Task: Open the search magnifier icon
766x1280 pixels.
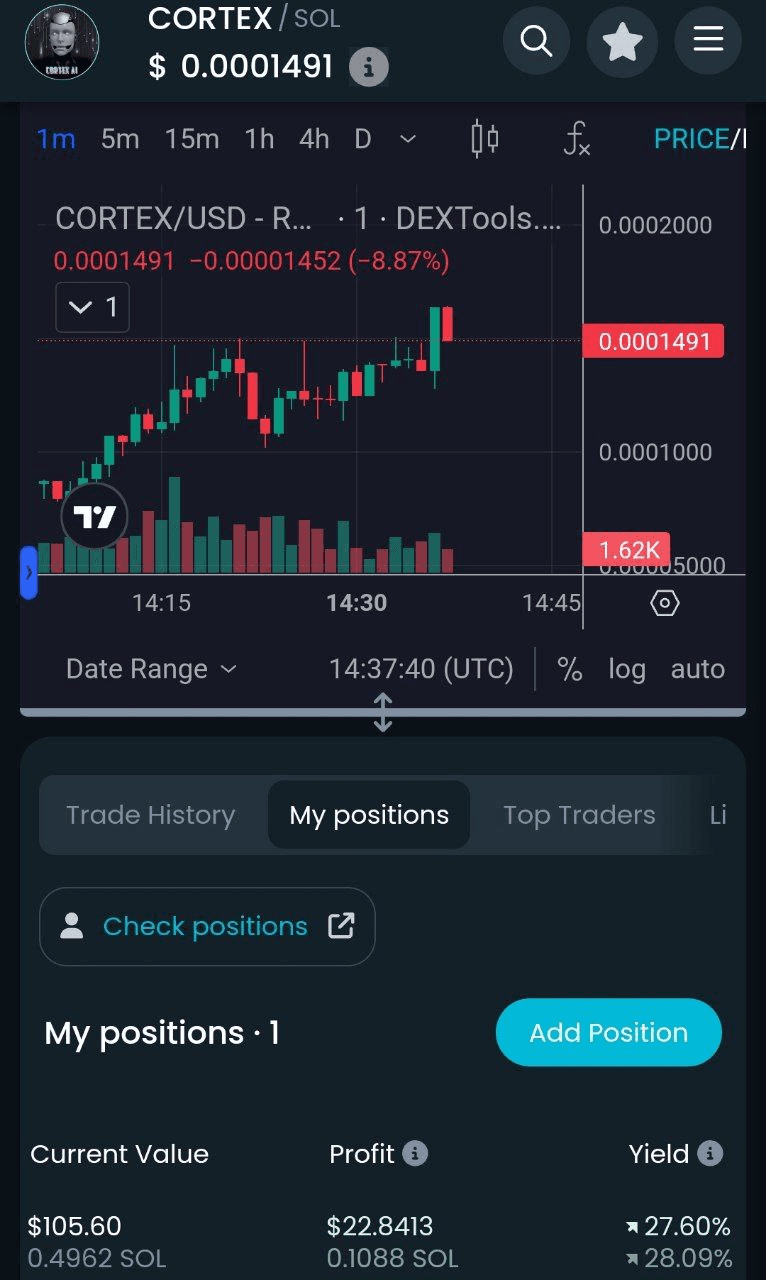Action: click(536, 41)
